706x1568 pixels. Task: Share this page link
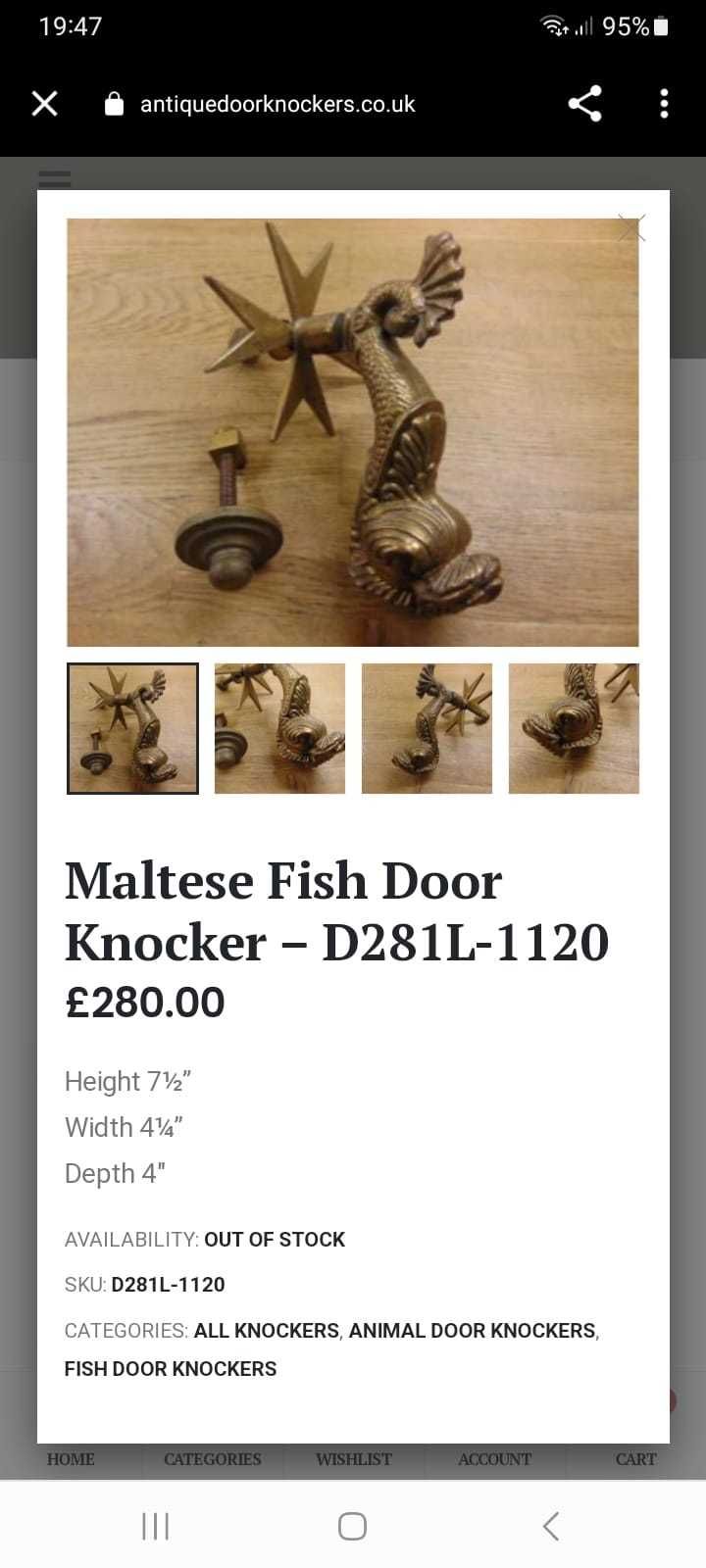tap(584, 104)
